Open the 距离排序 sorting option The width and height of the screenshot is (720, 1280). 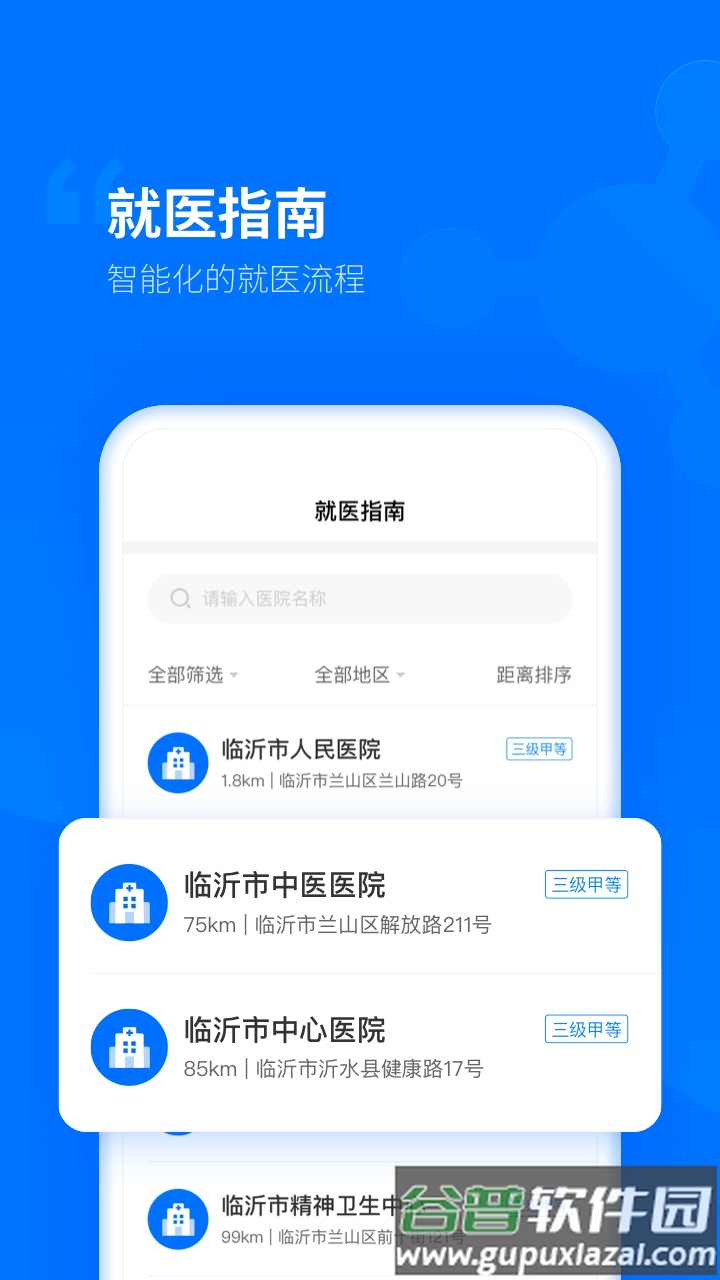(532, 674)
